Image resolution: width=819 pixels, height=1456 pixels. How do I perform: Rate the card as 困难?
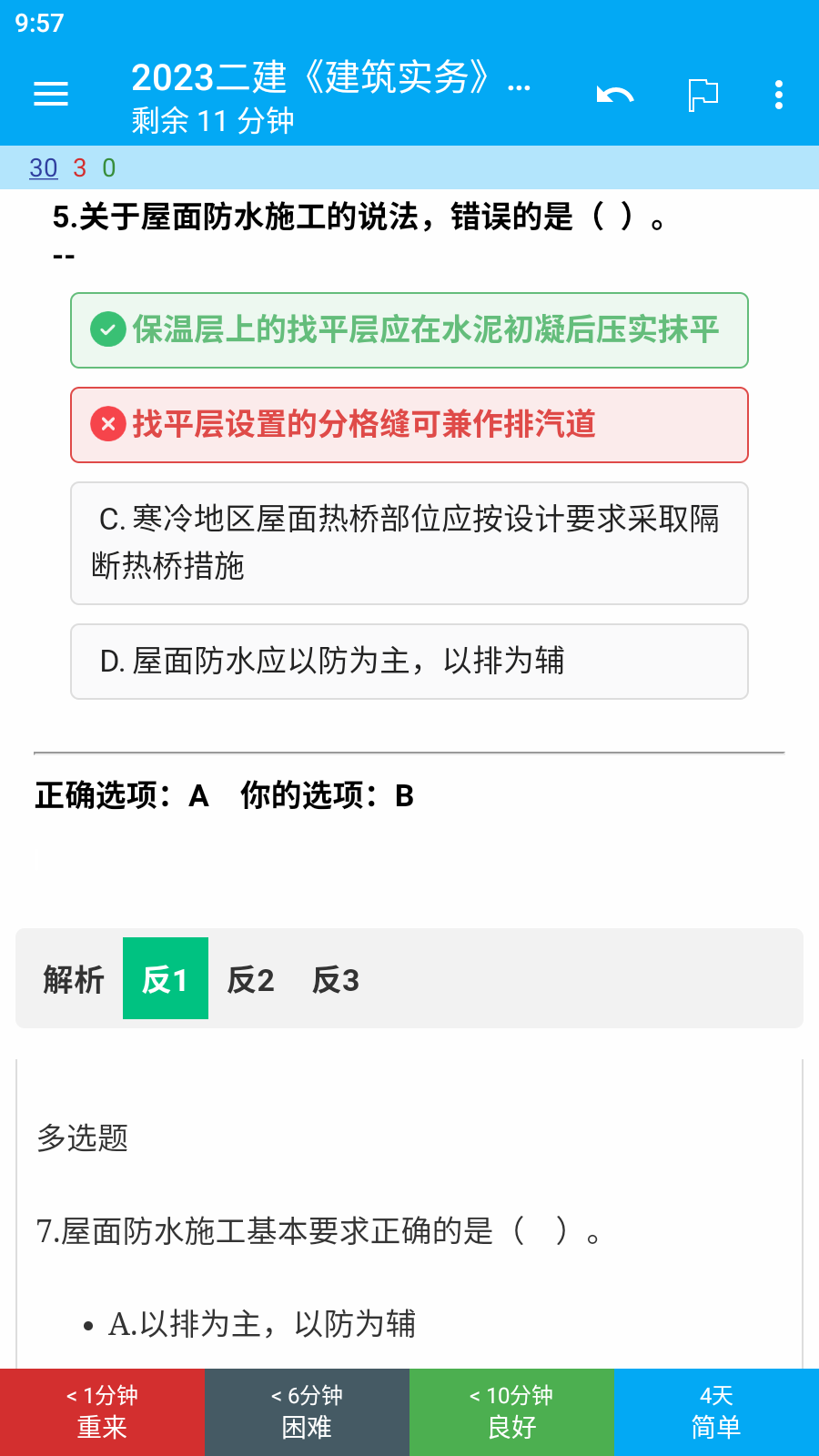(307, 1412)
